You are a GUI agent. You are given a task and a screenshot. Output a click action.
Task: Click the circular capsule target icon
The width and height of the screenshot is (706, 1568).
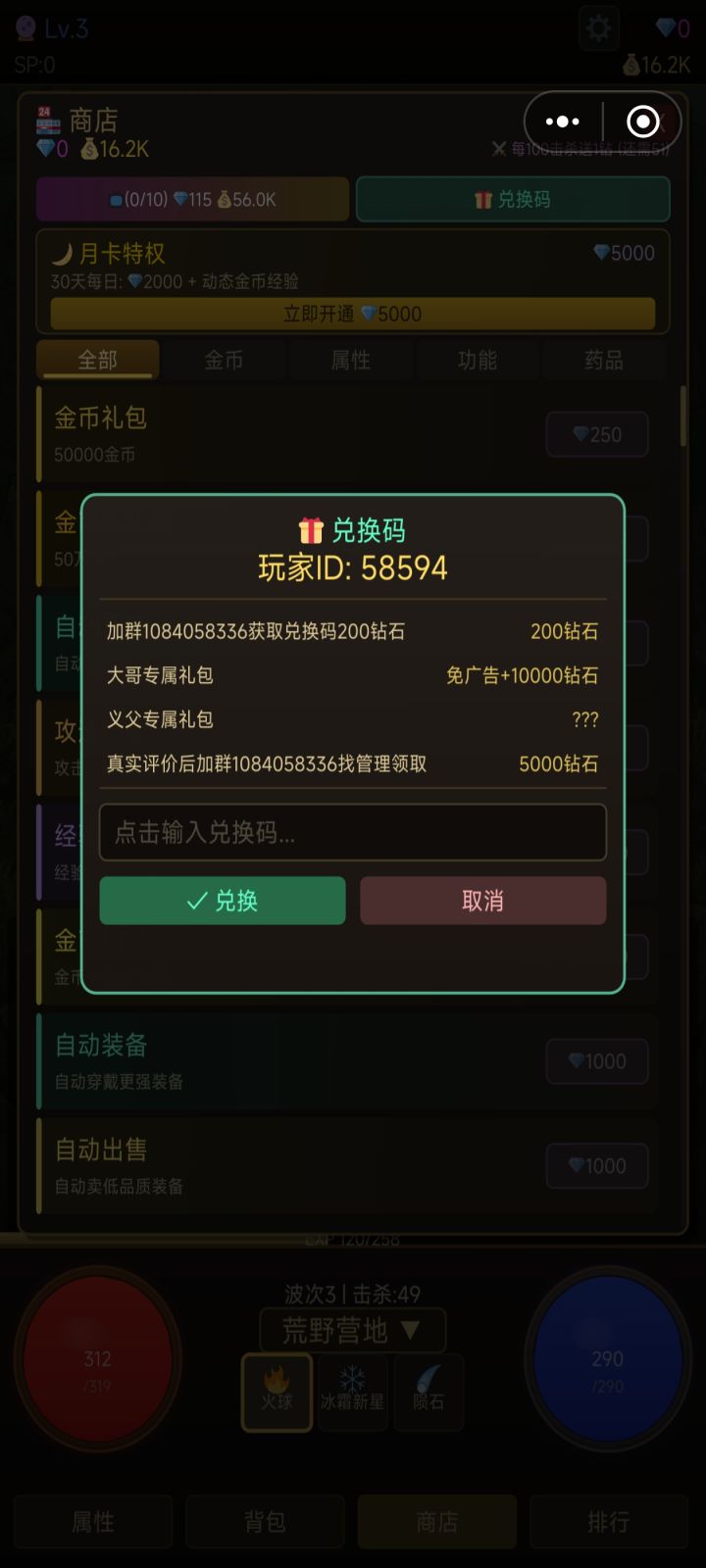coord(642,121)
